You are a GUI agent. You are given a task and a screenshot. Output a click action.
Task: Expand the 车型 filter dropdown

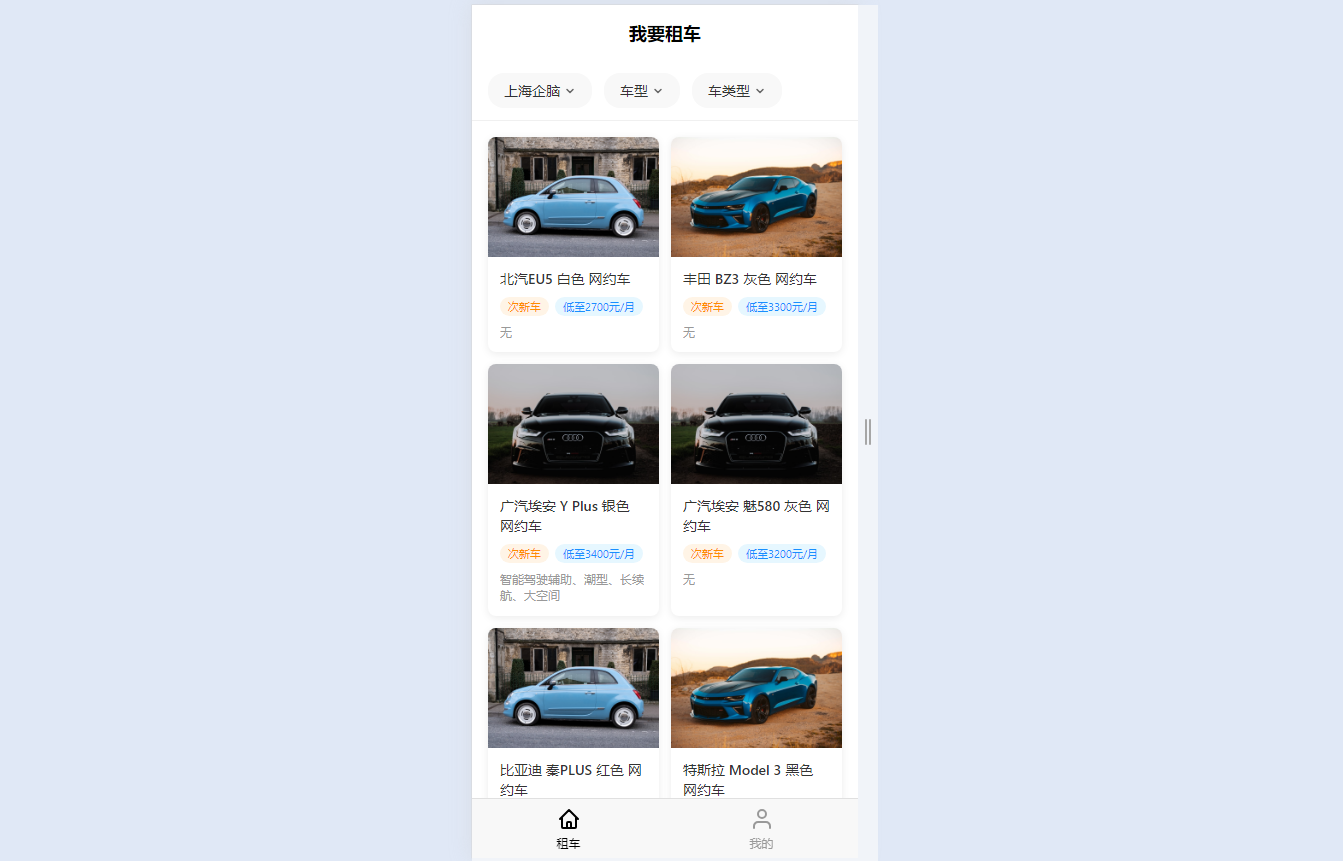tap(641, 91)
